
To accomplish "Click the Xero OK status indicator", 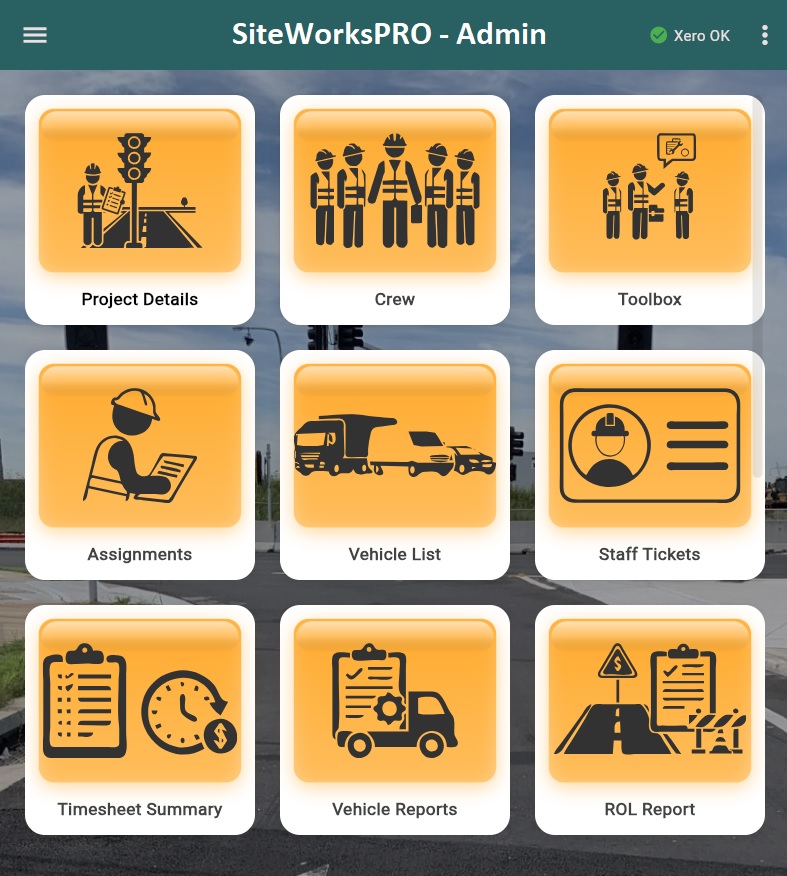I will [x=690, y=35].
